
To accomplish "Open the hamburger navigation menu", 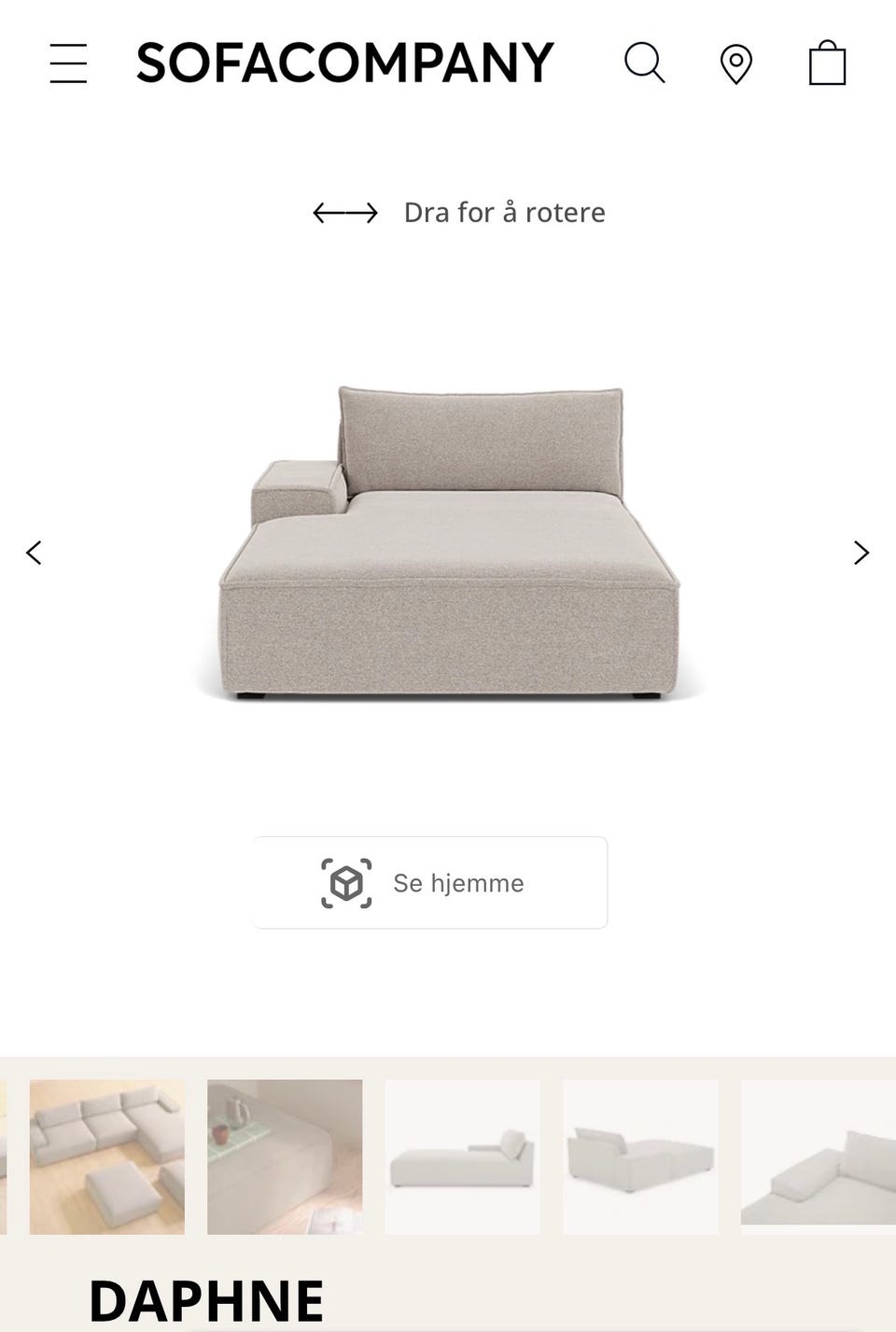I will coord(67,63).
